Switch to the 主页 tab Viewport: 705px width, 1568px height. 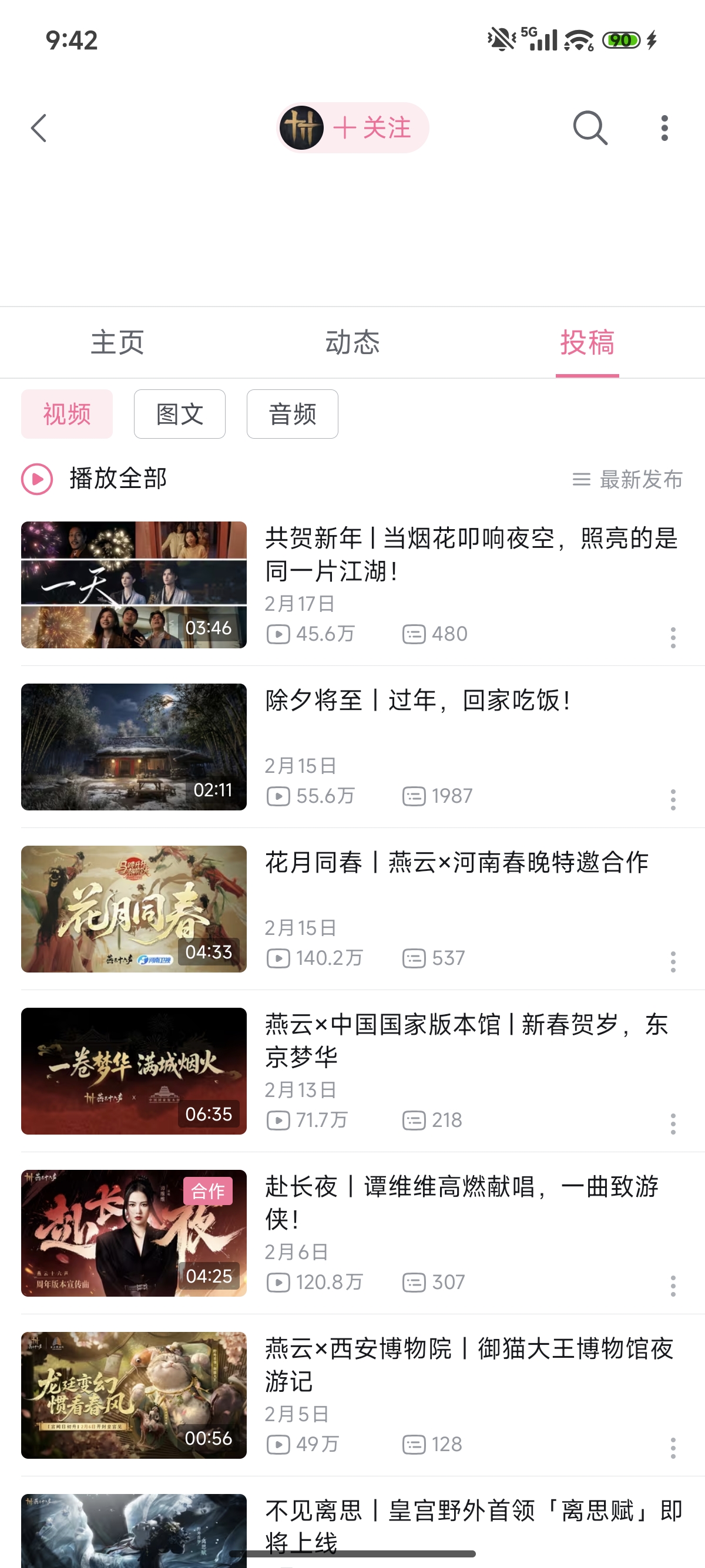tap(117, 342)
